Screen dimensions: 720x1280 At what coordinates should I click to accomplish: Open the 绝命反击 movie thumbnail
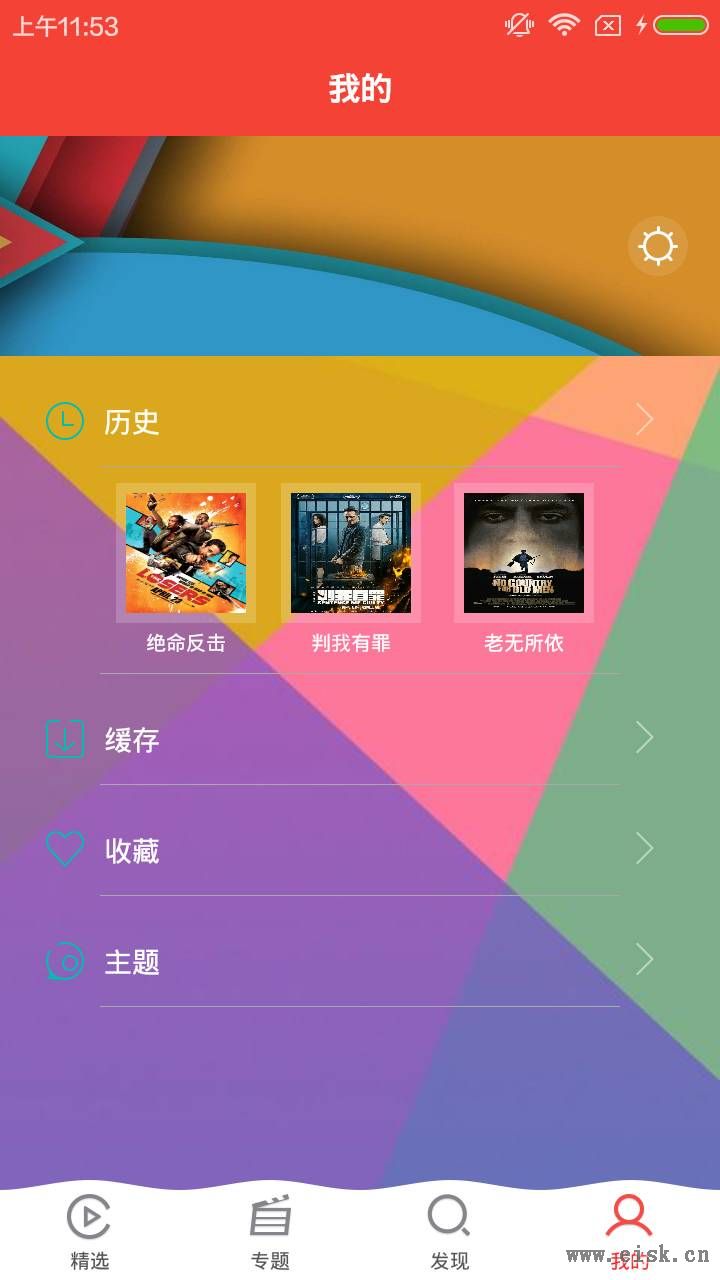point(186,553)
